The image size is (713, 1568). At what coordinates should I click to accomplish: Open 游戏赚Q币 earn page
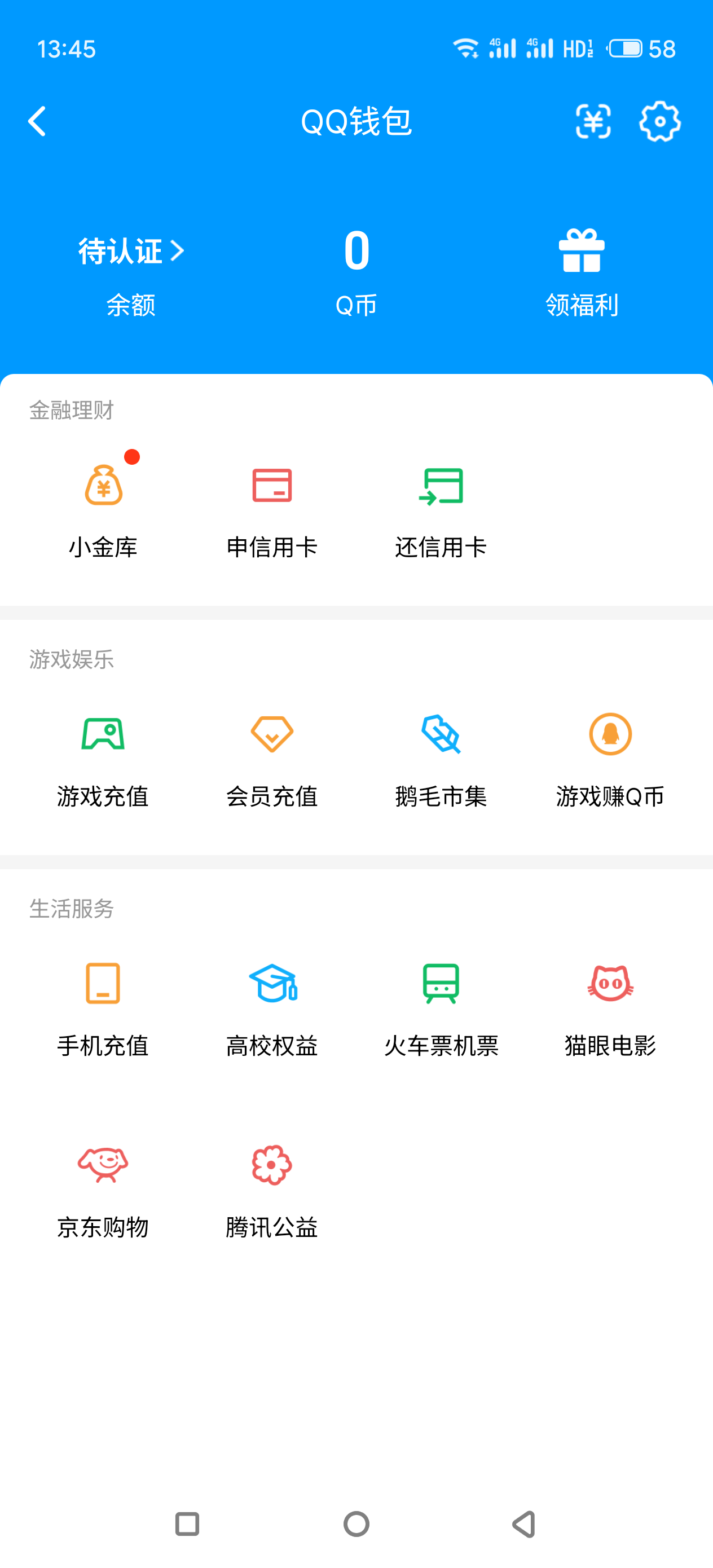tap(610, 759)
